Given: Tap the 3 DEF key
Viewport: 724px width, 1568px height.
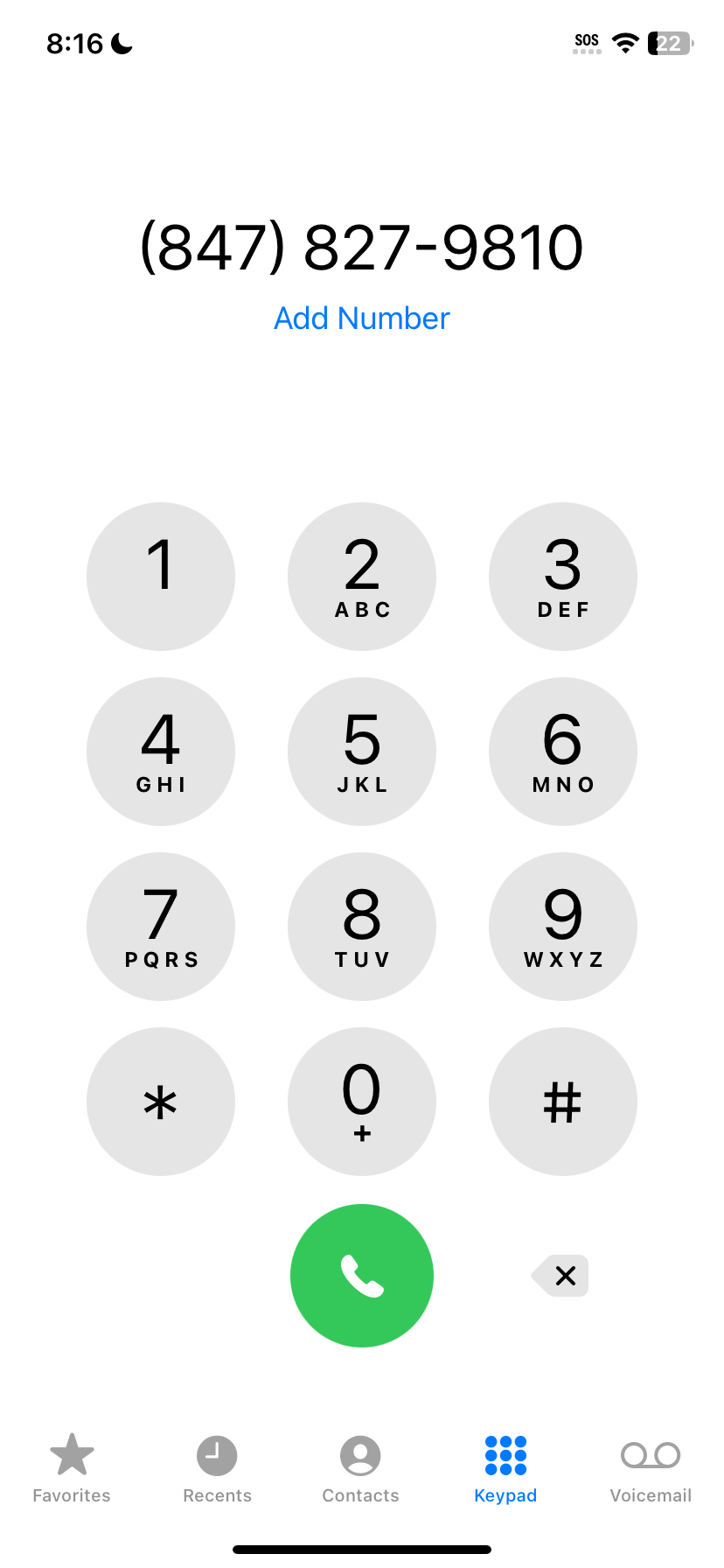Looking at the screenshot, I should 563,577.
